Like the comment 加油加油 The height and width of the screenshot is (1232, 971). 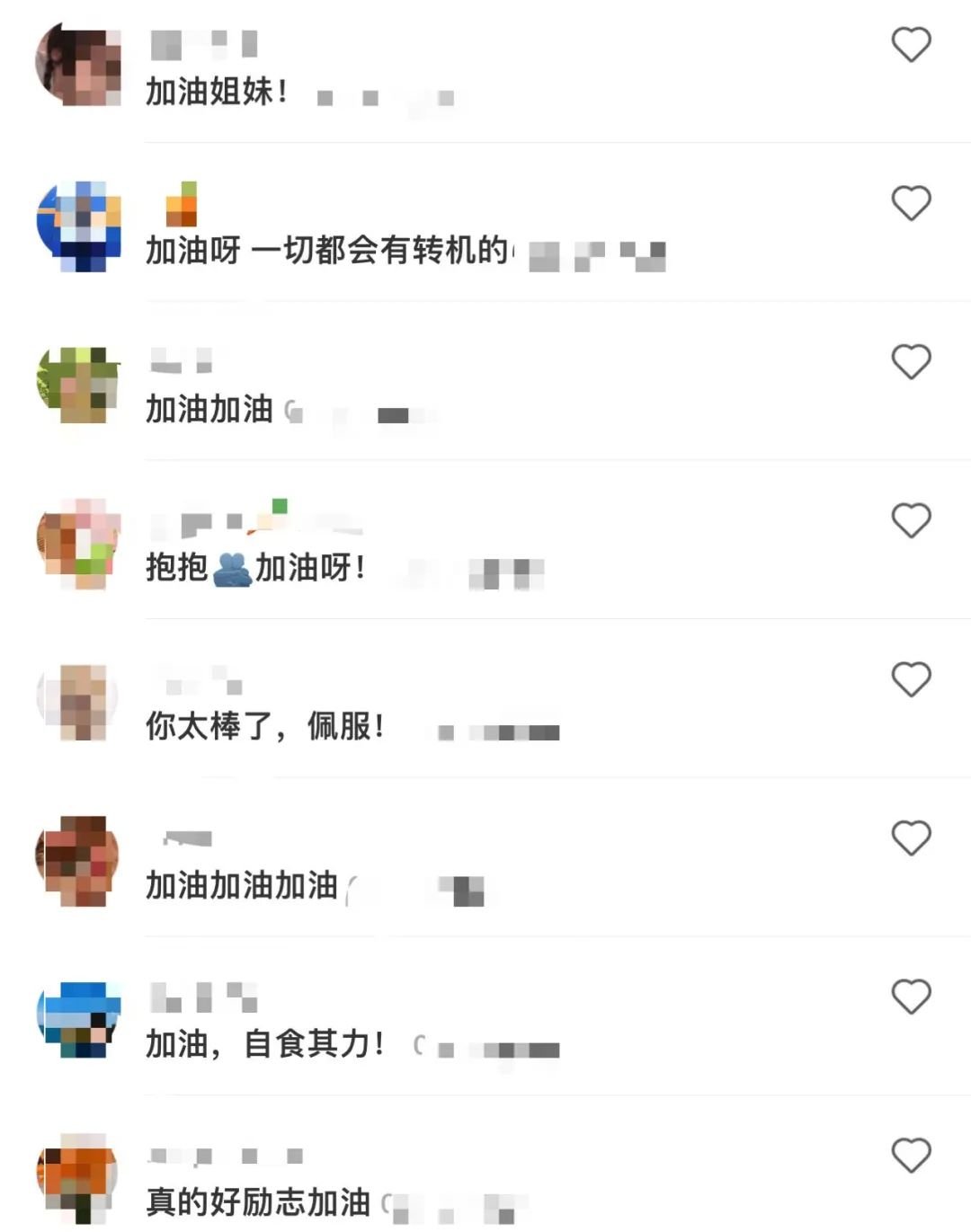(x=911, y=361)
